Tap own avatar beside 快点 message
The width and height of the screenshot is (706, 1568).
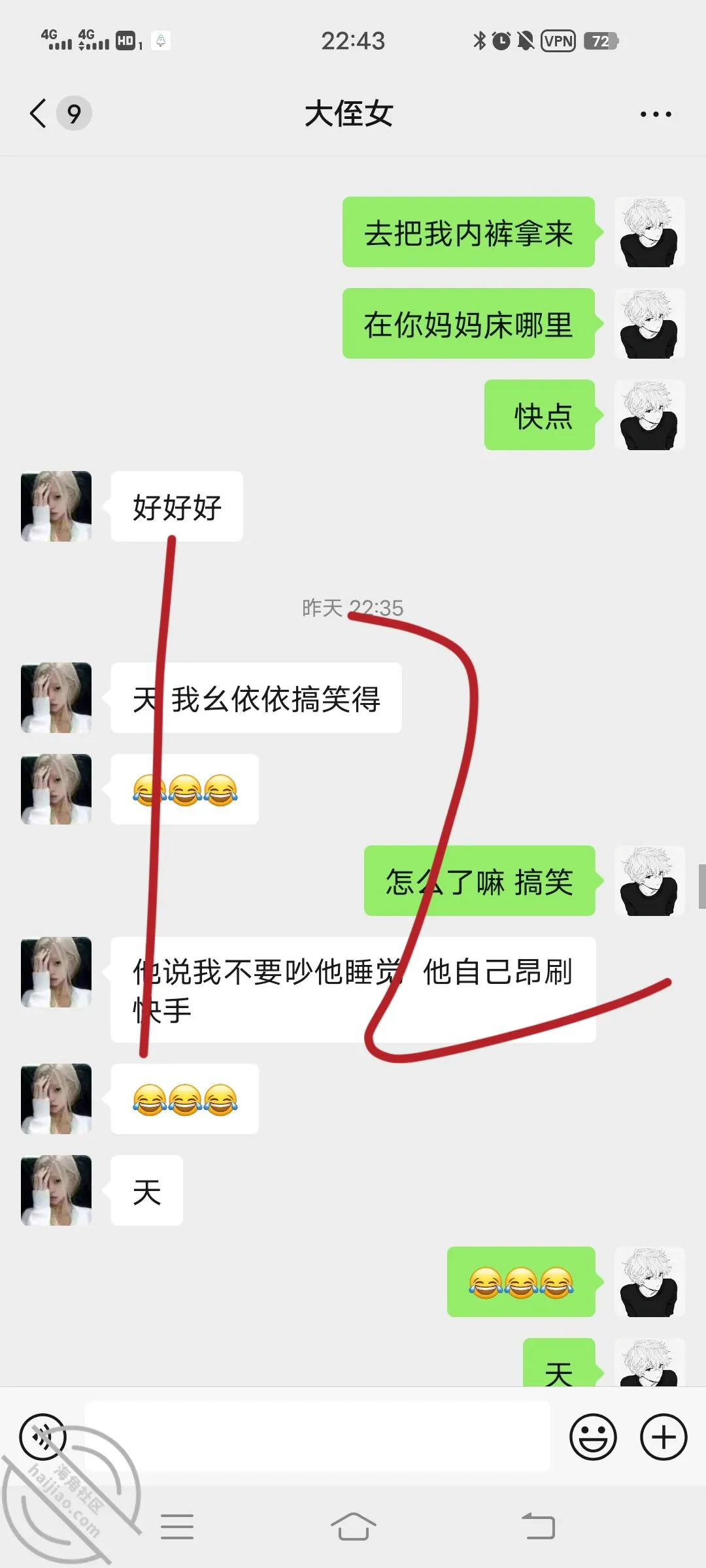(x=650, y=415)
